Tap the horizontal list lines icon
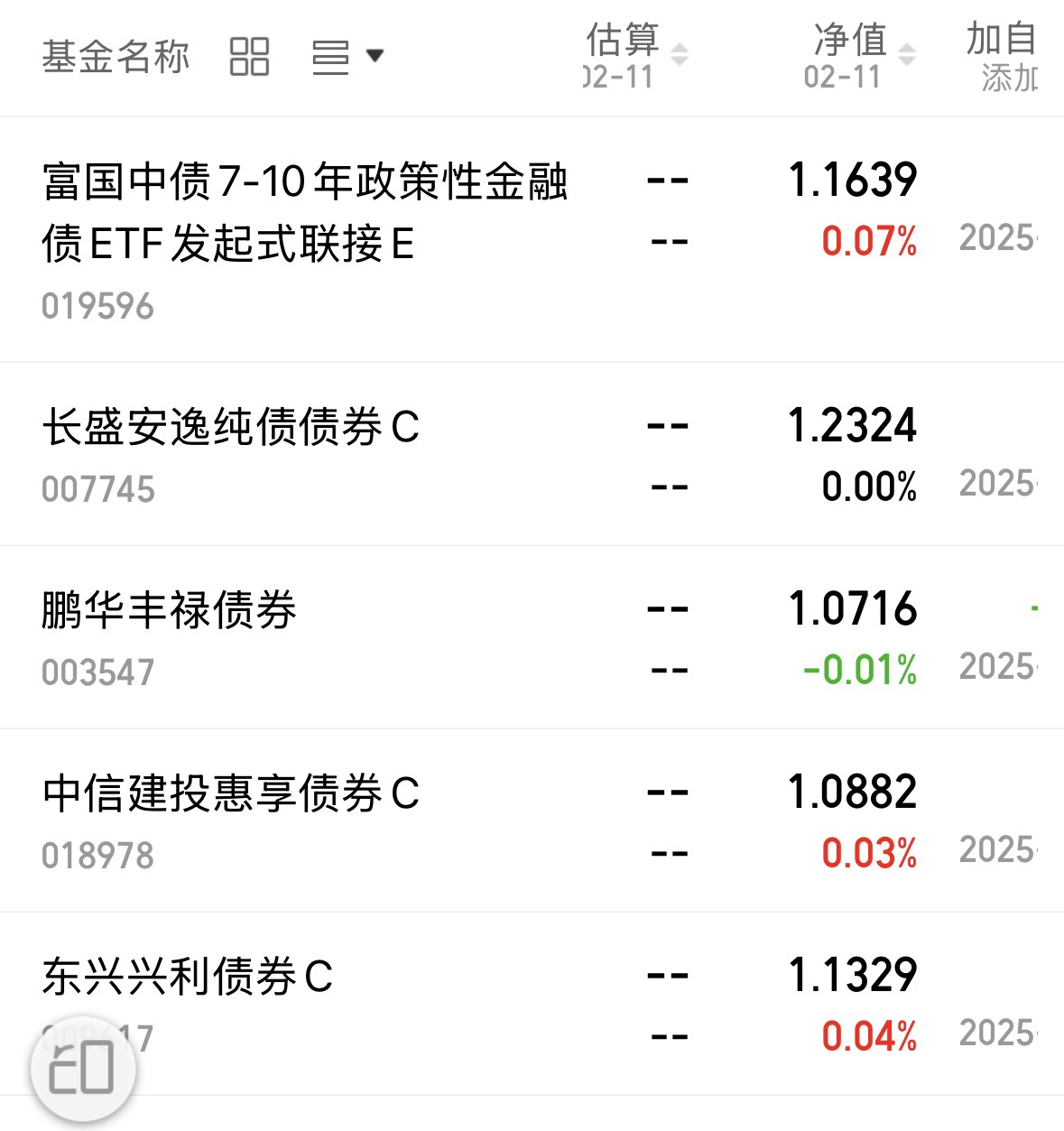Viewport: 1064px width, 1131px height. (332, 56)
